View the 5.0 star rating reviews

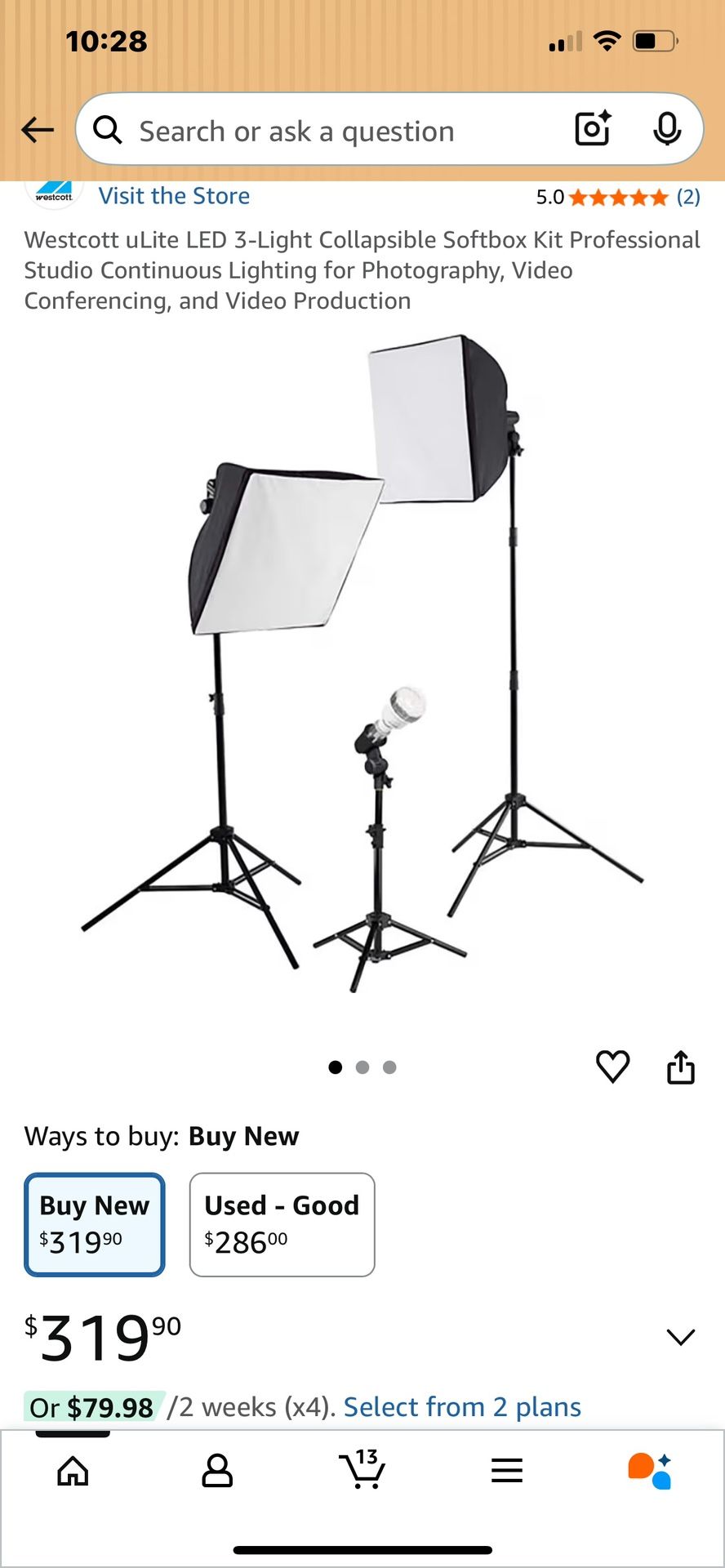pos(612,196)
